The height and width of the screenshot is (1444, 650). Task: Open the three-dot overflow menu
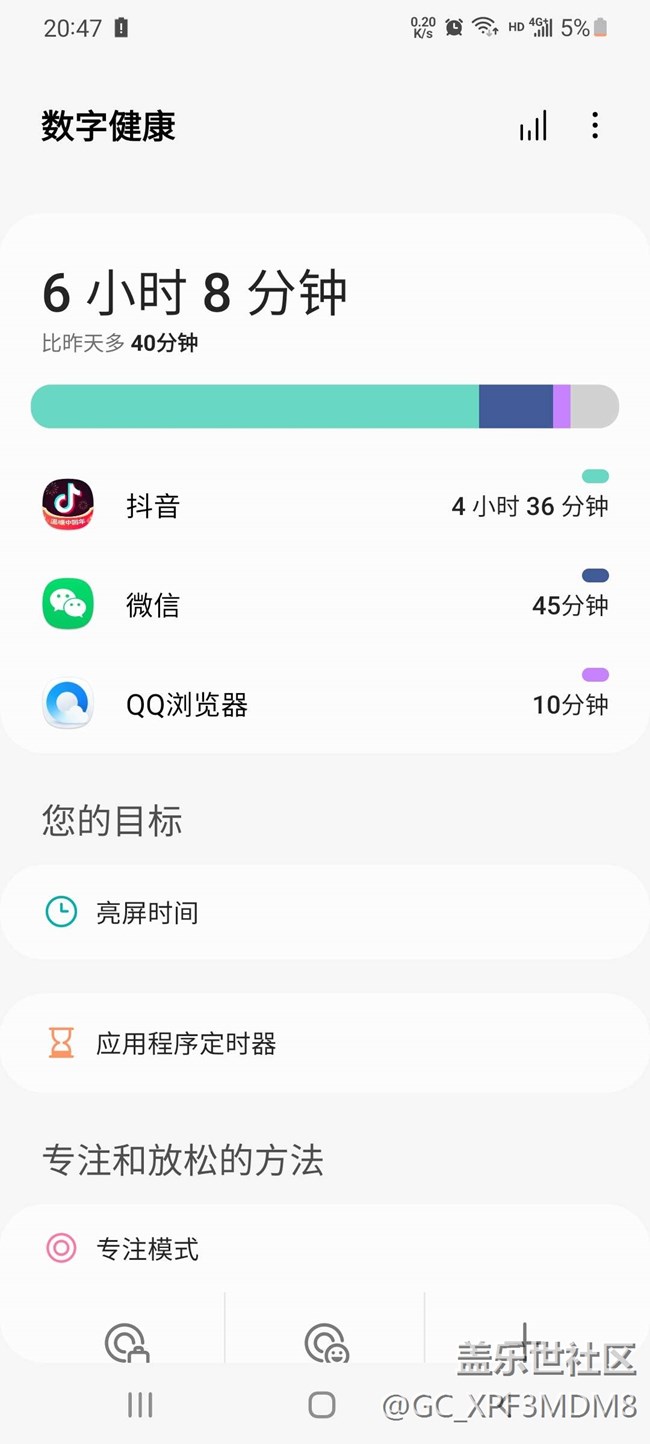coord(595,126)
